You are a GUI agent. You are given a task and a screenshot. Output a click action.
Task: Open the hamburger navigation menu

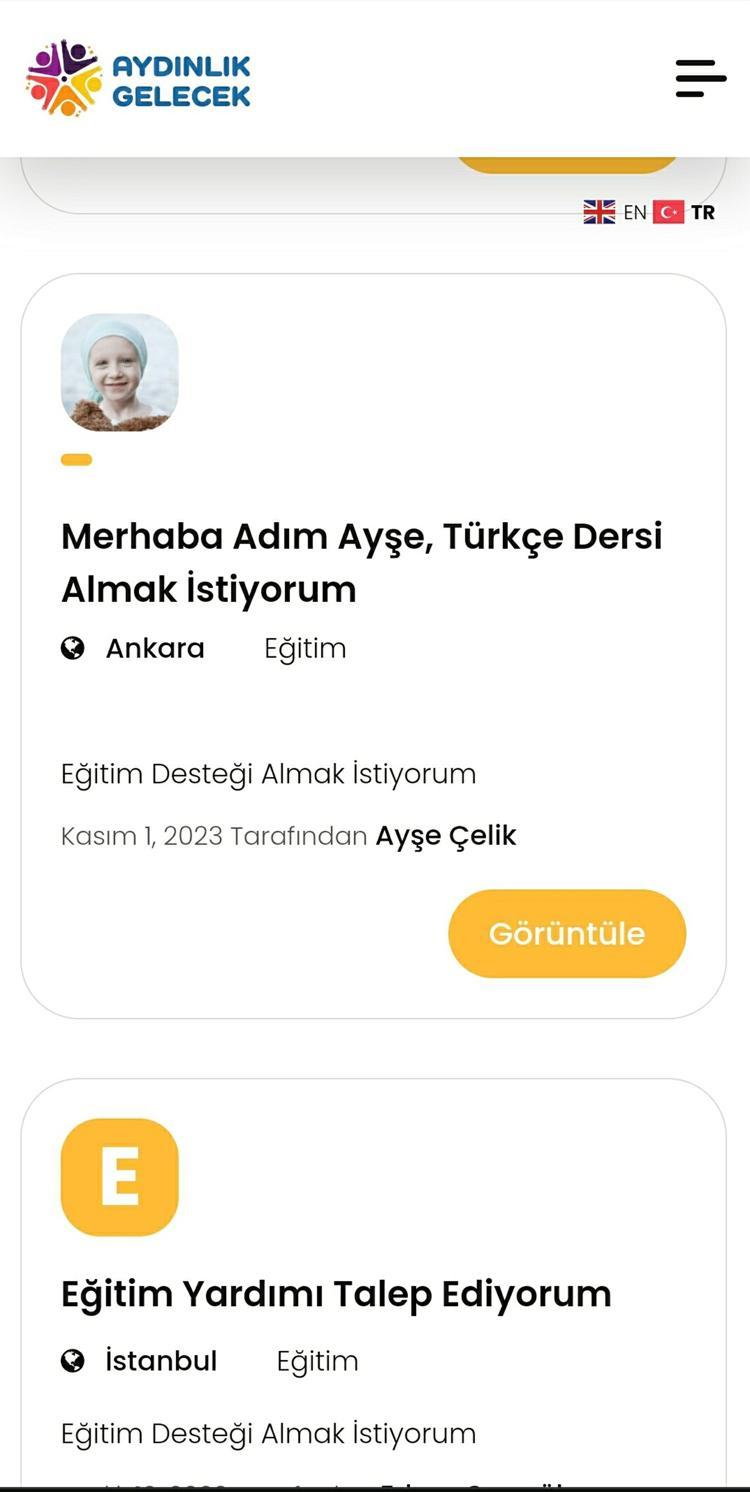pyautogui.click(x=700, y=78)
